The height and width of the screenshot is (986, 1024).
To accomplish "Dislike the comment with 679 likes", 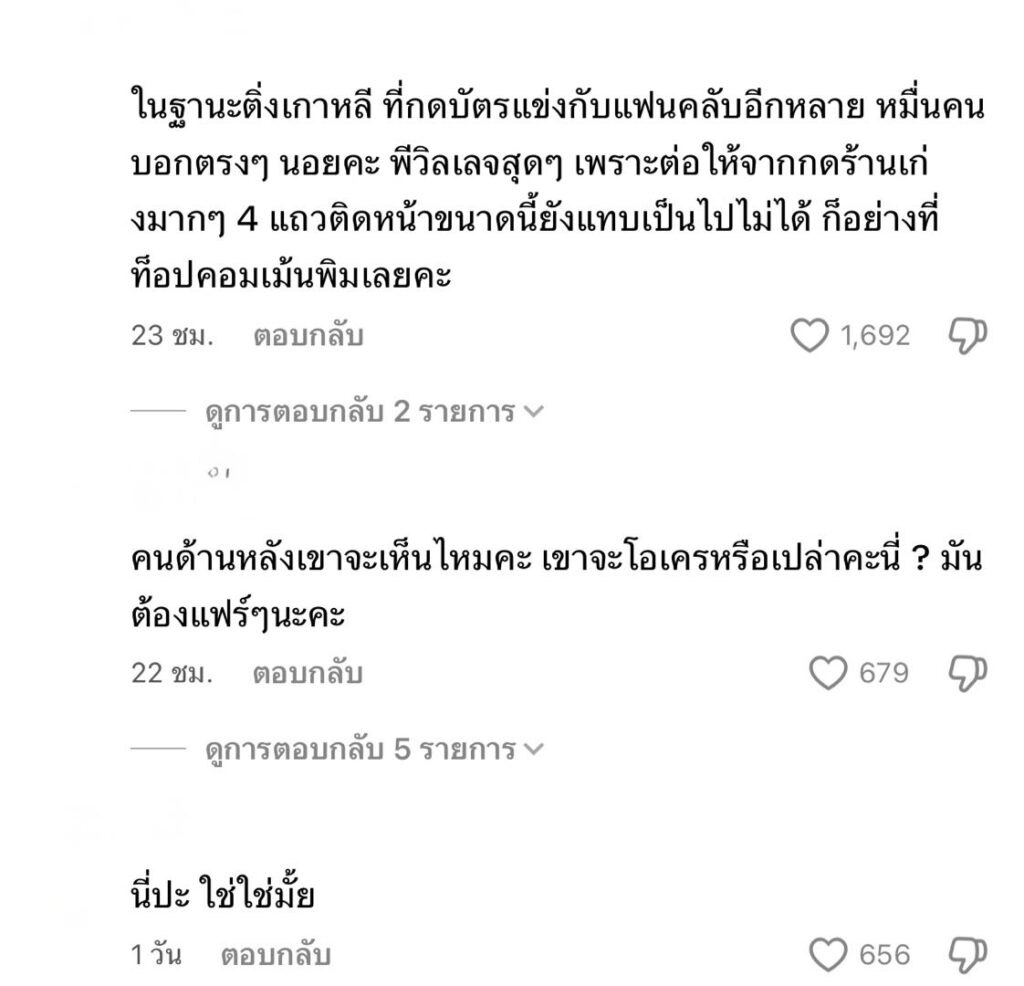I will coord(967,673).
